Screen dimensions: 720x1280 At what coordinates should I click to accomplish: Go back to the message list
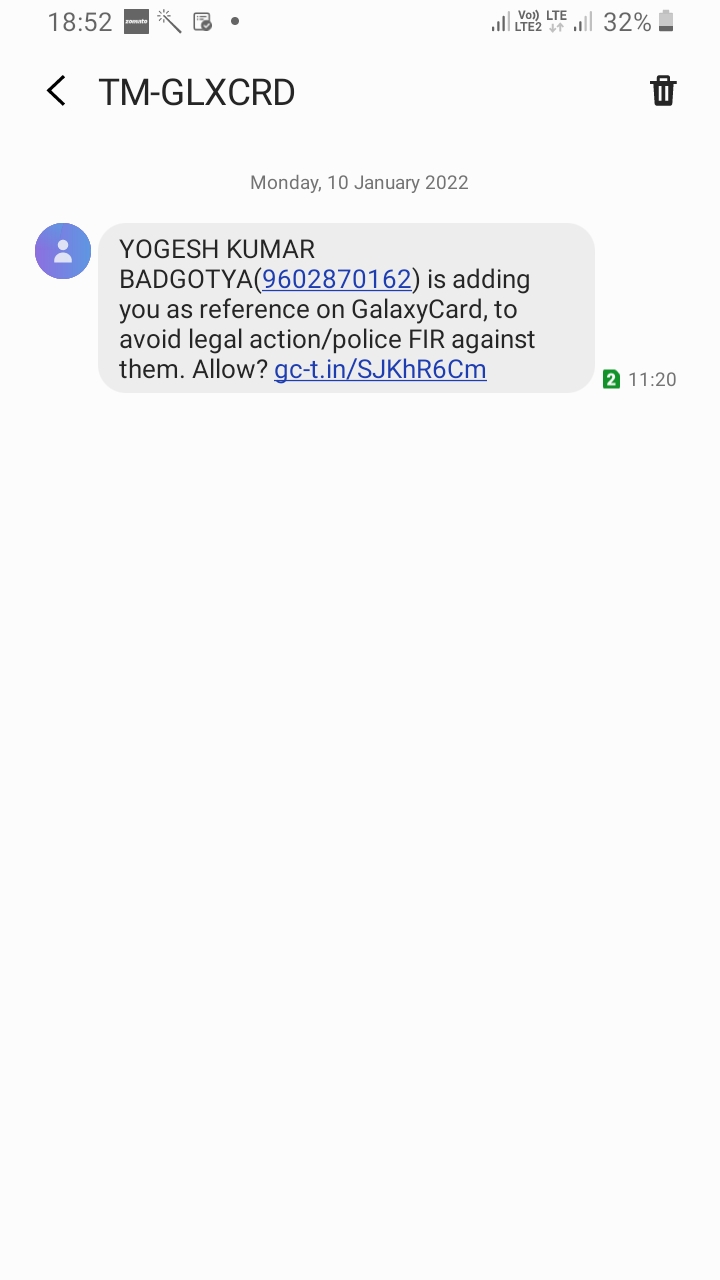click(x=57, y=92)
